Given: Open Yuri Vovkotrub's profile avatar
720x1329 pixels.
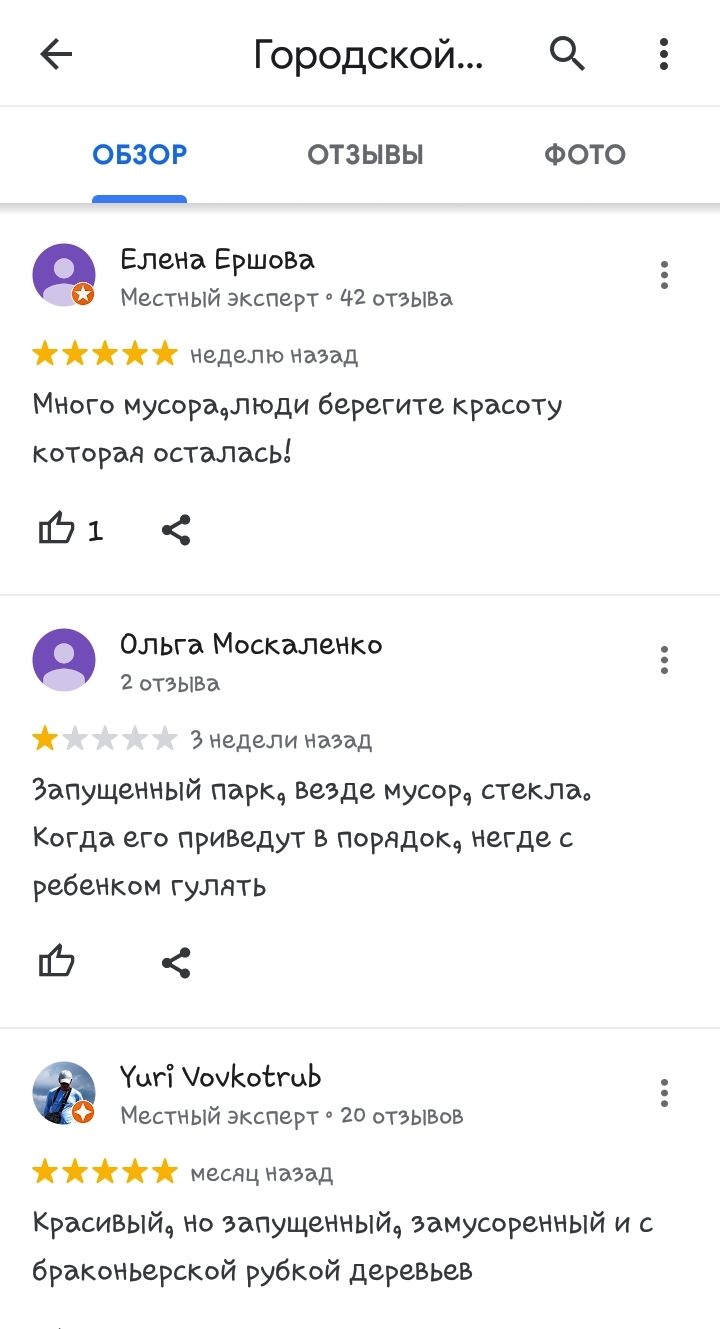Looking at the screenshot, I should 64,1092.
